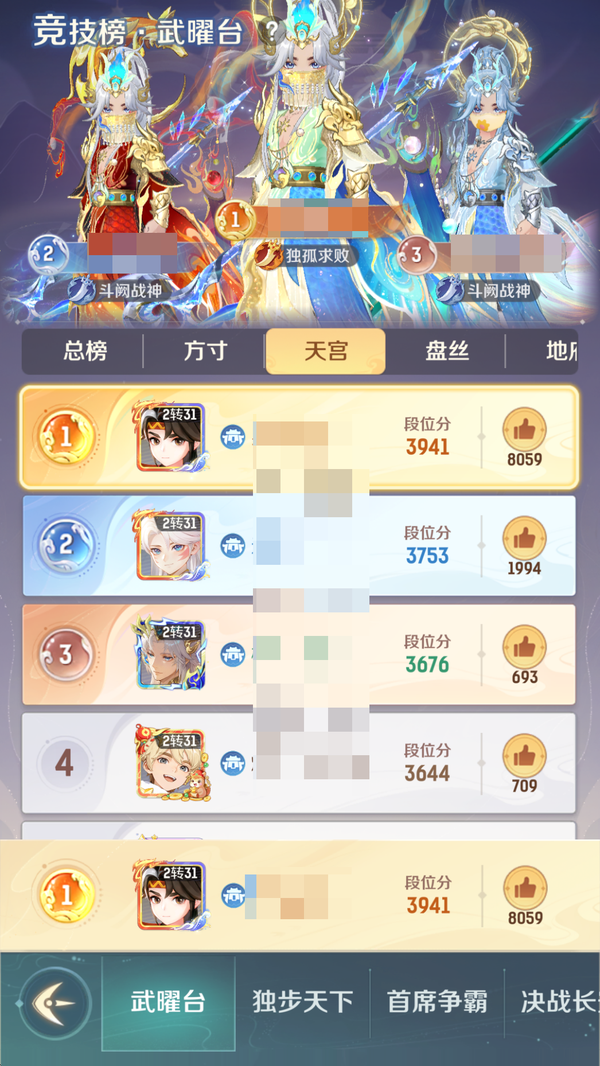
Task: Tap the help question mark icon
Action: click(272, 30)
